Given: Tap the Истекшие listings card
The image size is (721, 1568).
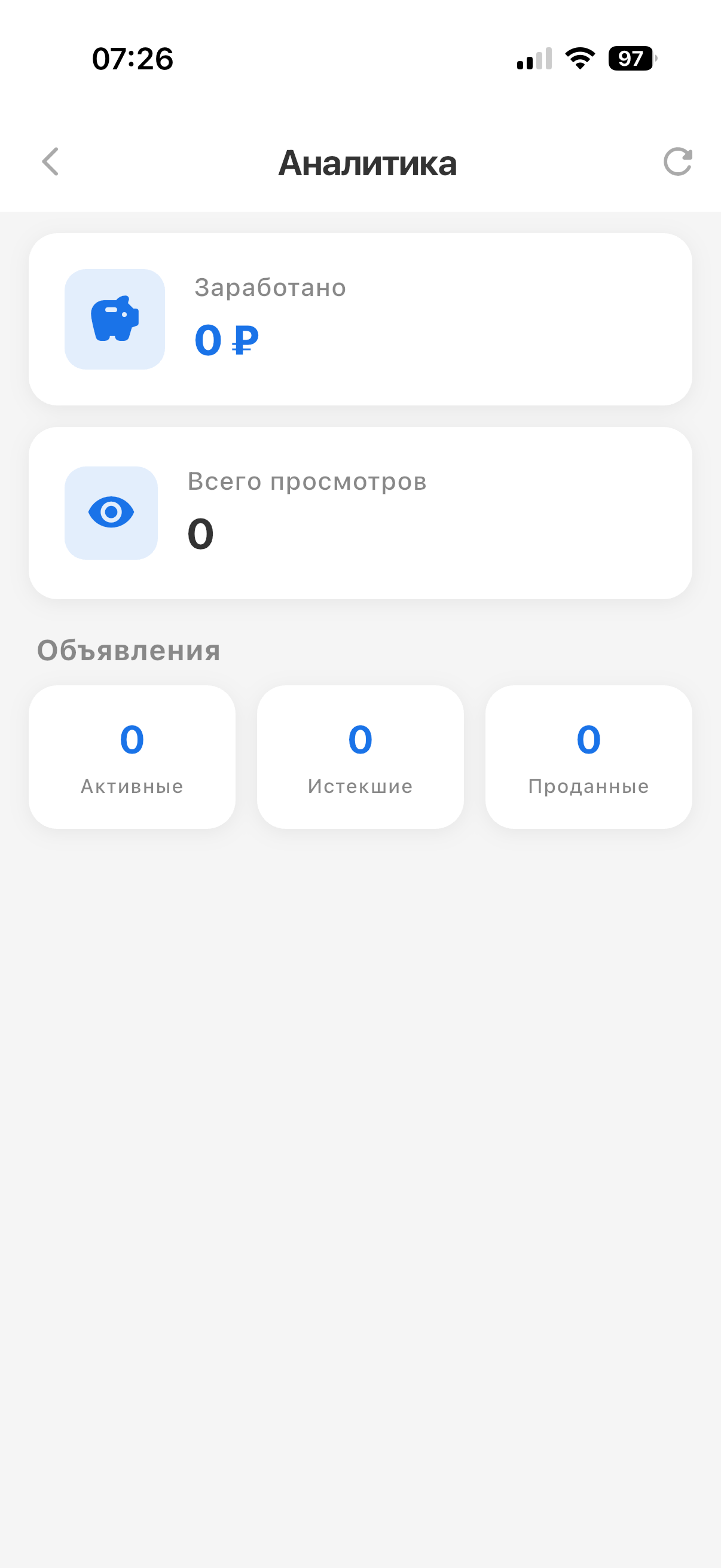Looking at the screenshot, I should click(x=360, y=756).
